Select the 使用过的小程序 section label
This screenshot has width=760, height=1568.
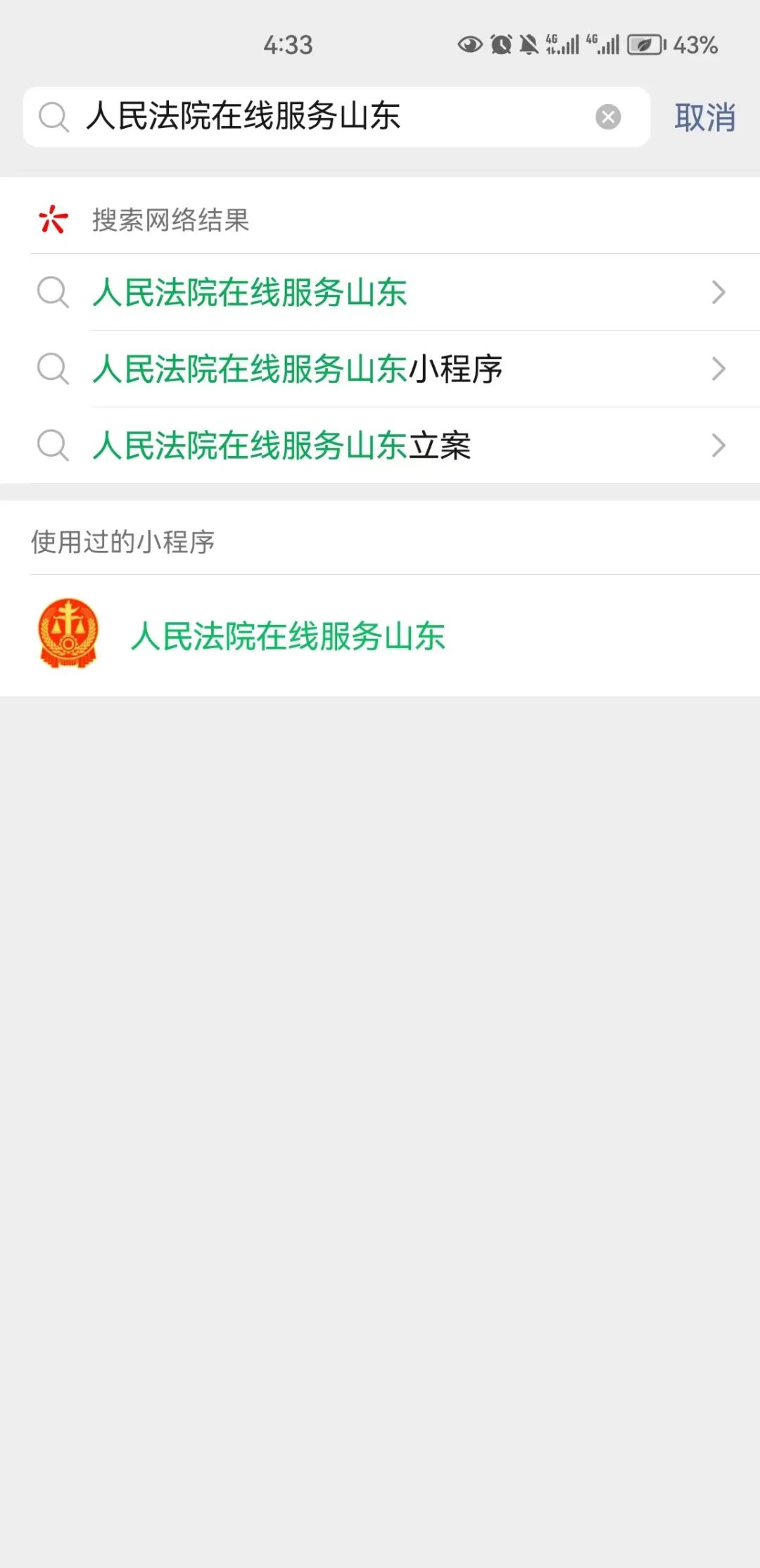(125, 542)
